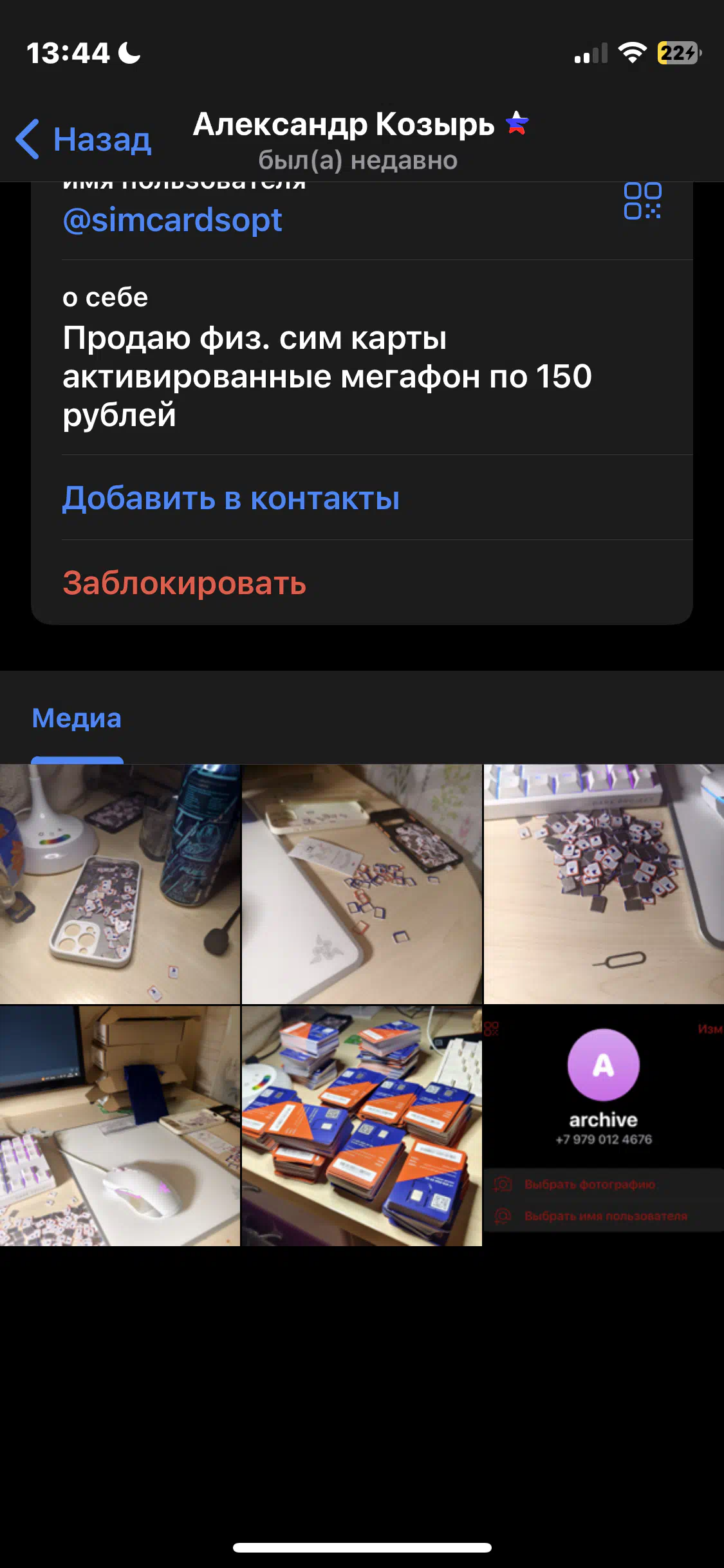Open the photo with scattered SIM frames on a white mousepad
The image size is (724, 1568).
(x=362, y=884)
